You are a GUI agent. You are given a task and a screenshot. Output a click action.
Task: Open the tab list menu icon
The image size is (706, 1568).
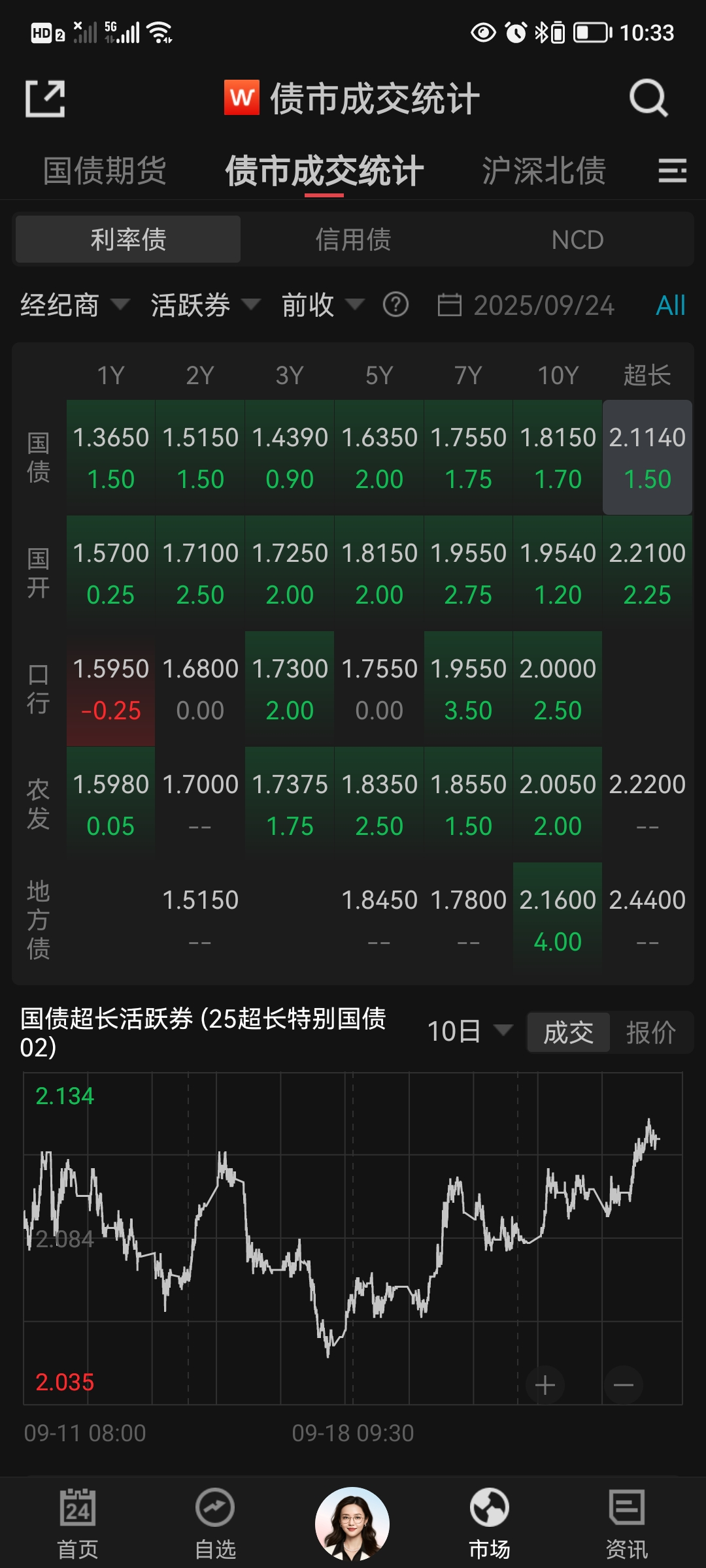pyautogui.click(x=672, y=171)
